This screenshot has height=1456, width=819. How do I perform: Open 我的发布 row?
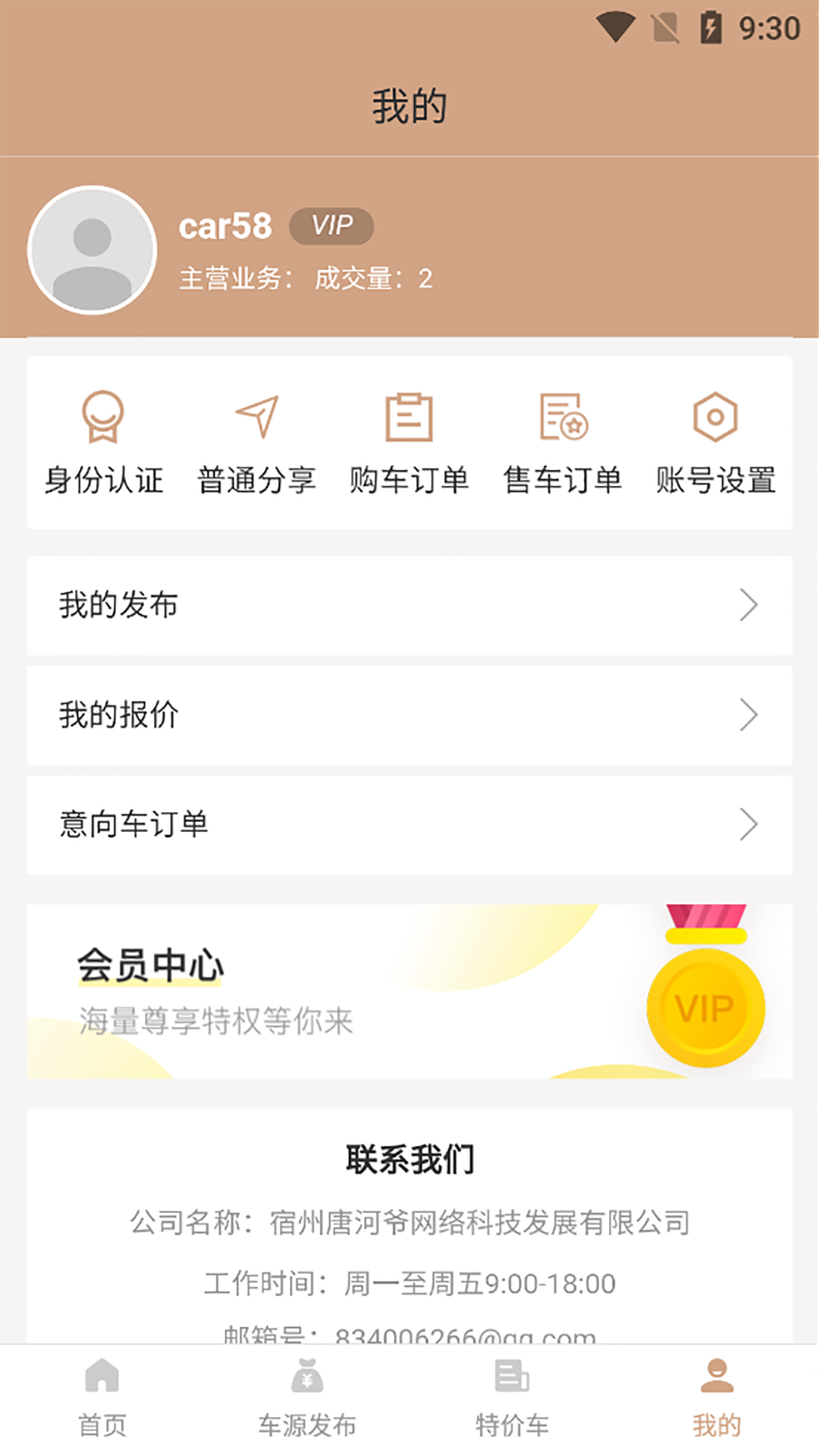tap(409, 605)
